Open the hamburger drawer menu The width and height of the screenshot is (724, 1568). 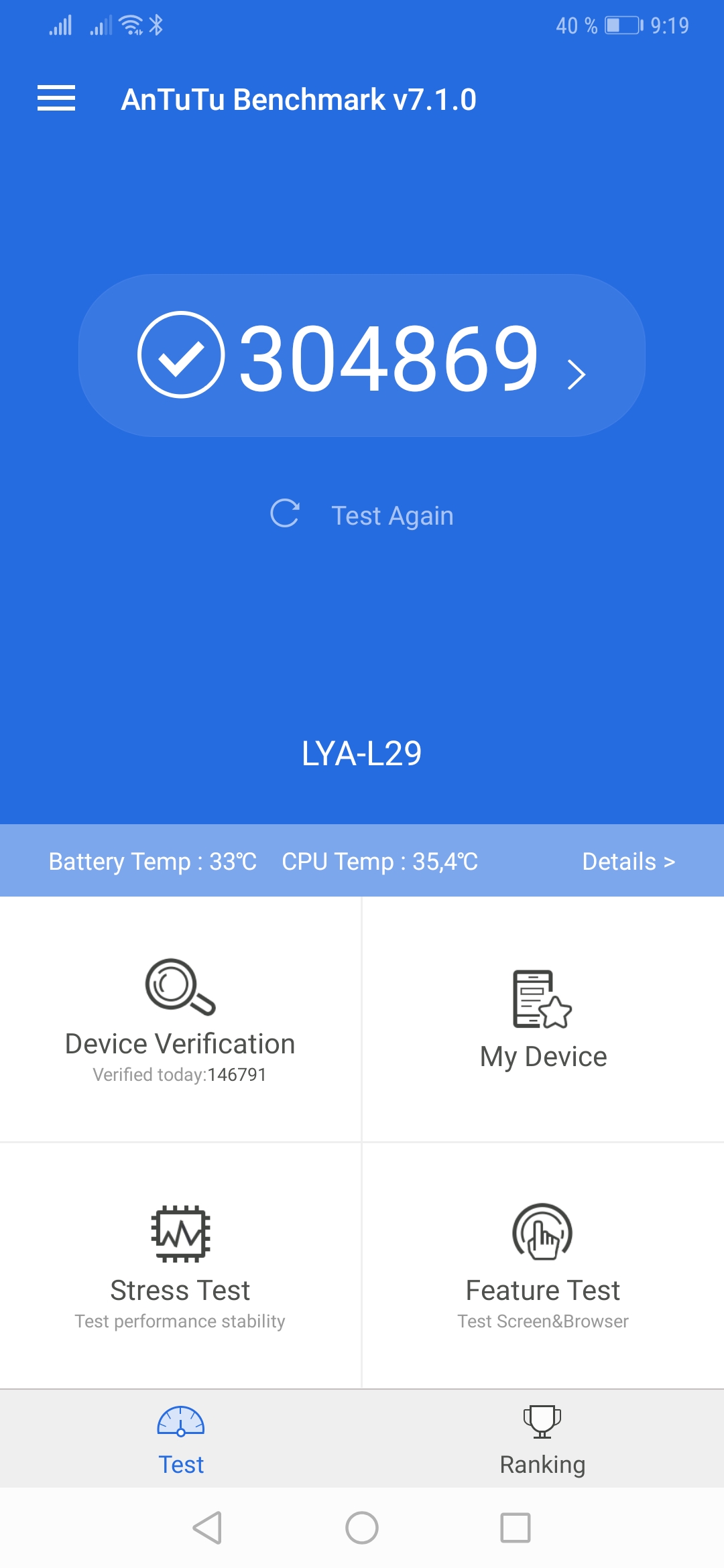[56, 99]
